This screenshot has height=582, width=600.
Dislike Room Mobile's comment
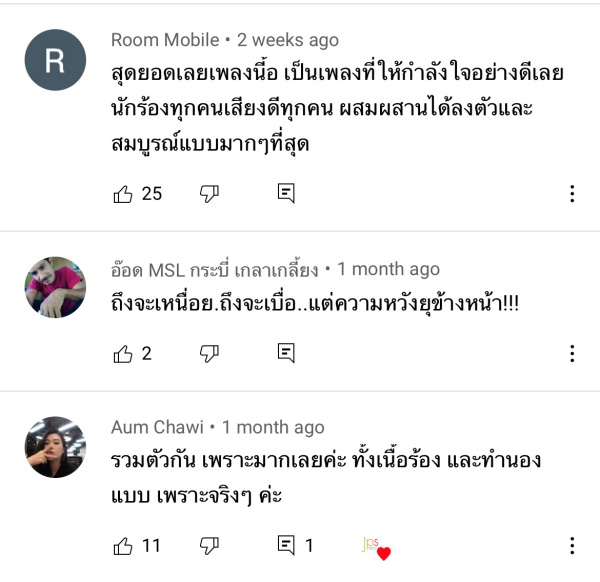pyautogui.click(x=209, y=194)
